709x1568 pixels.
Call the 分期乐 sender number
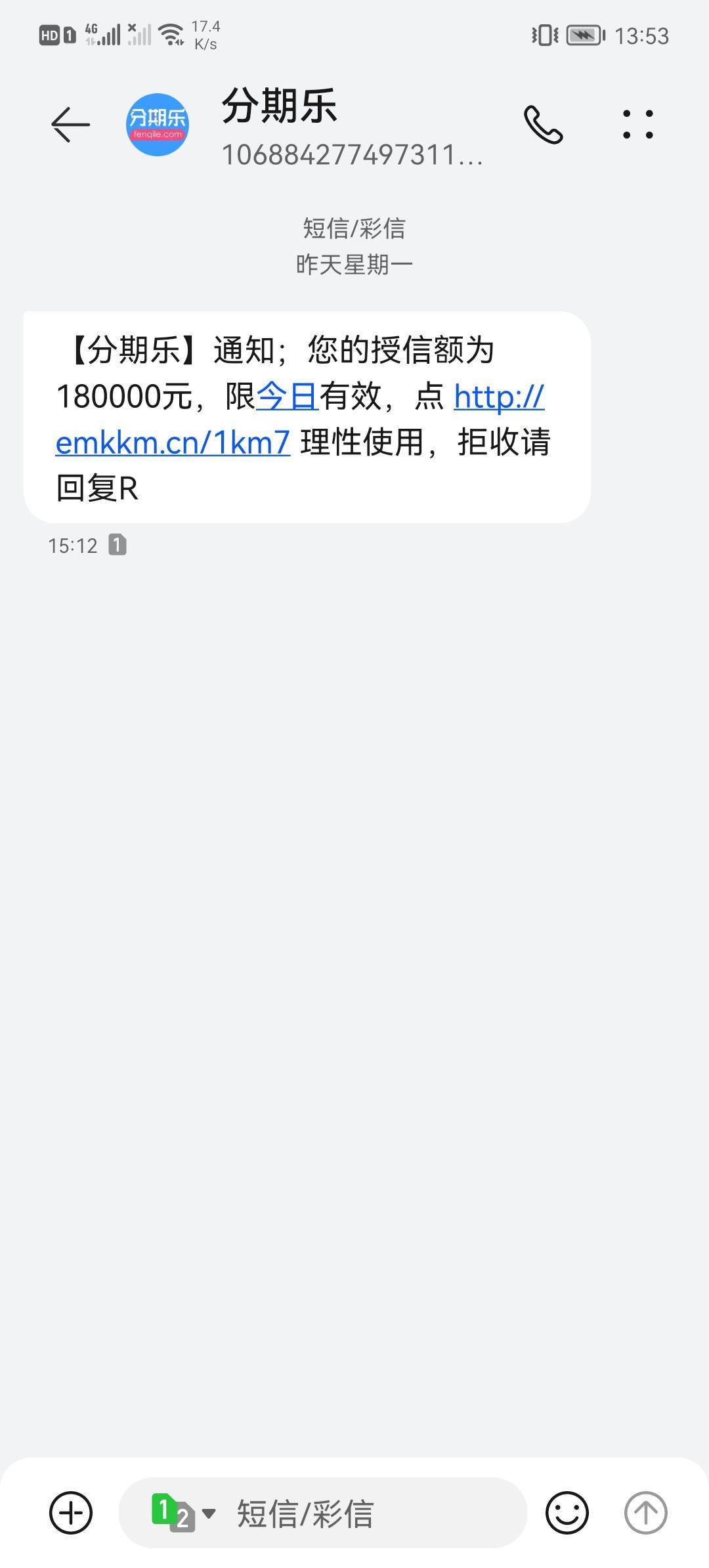coord(543,124)
